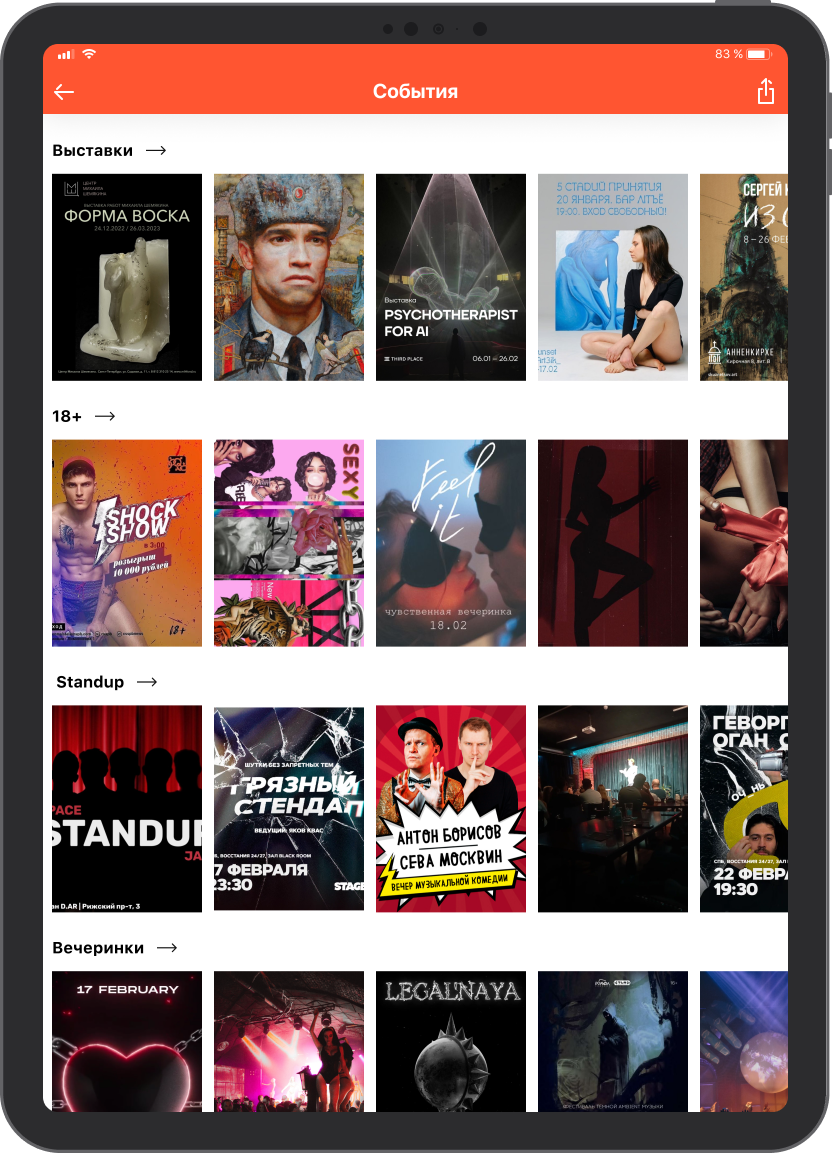Image resolution: width=832 pixels, height=1153 pixels.
Task: Open the Psychotherapist for AI exhibition
Action: pos(451,277)
